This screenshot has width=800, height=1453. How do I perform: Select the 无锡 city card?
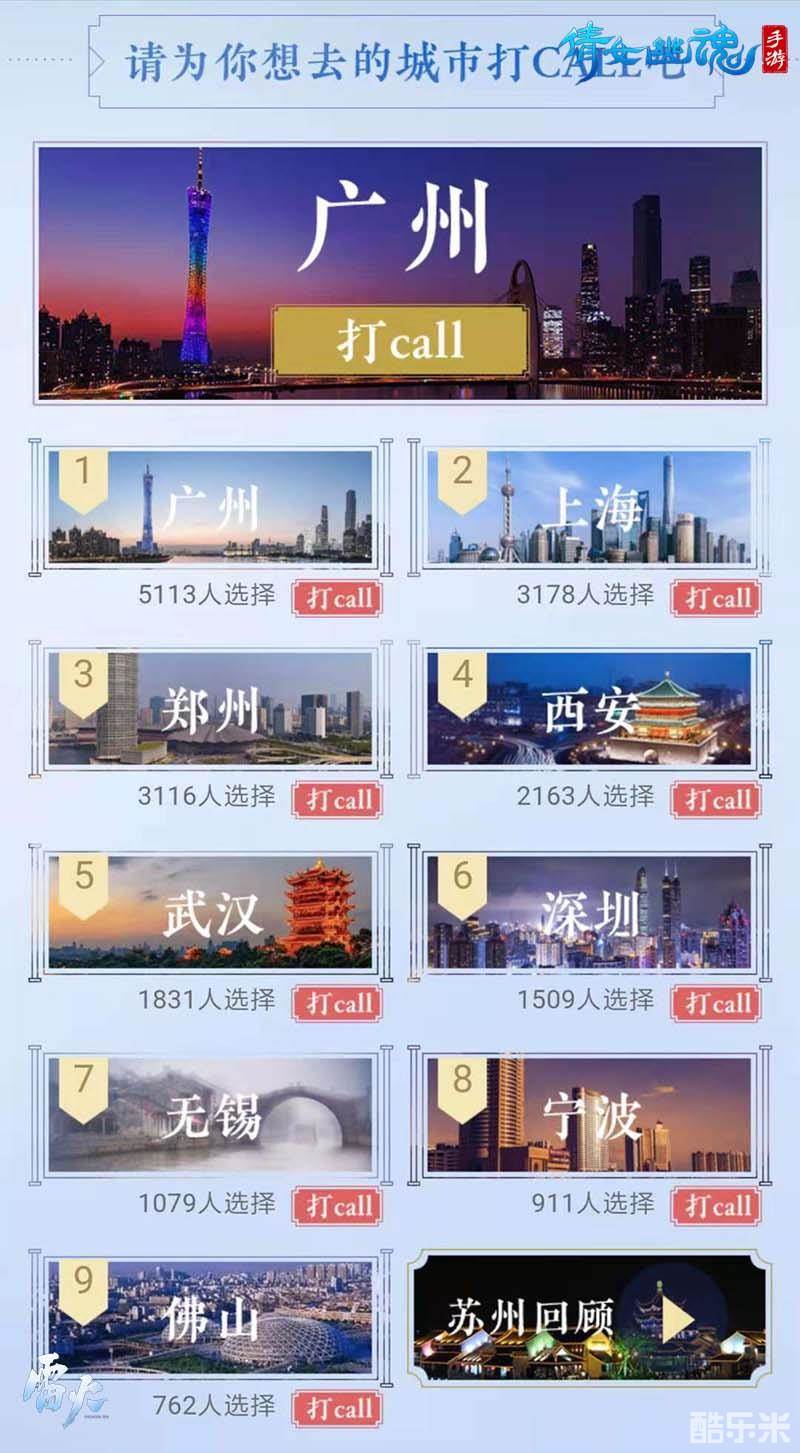(211, 1114)
